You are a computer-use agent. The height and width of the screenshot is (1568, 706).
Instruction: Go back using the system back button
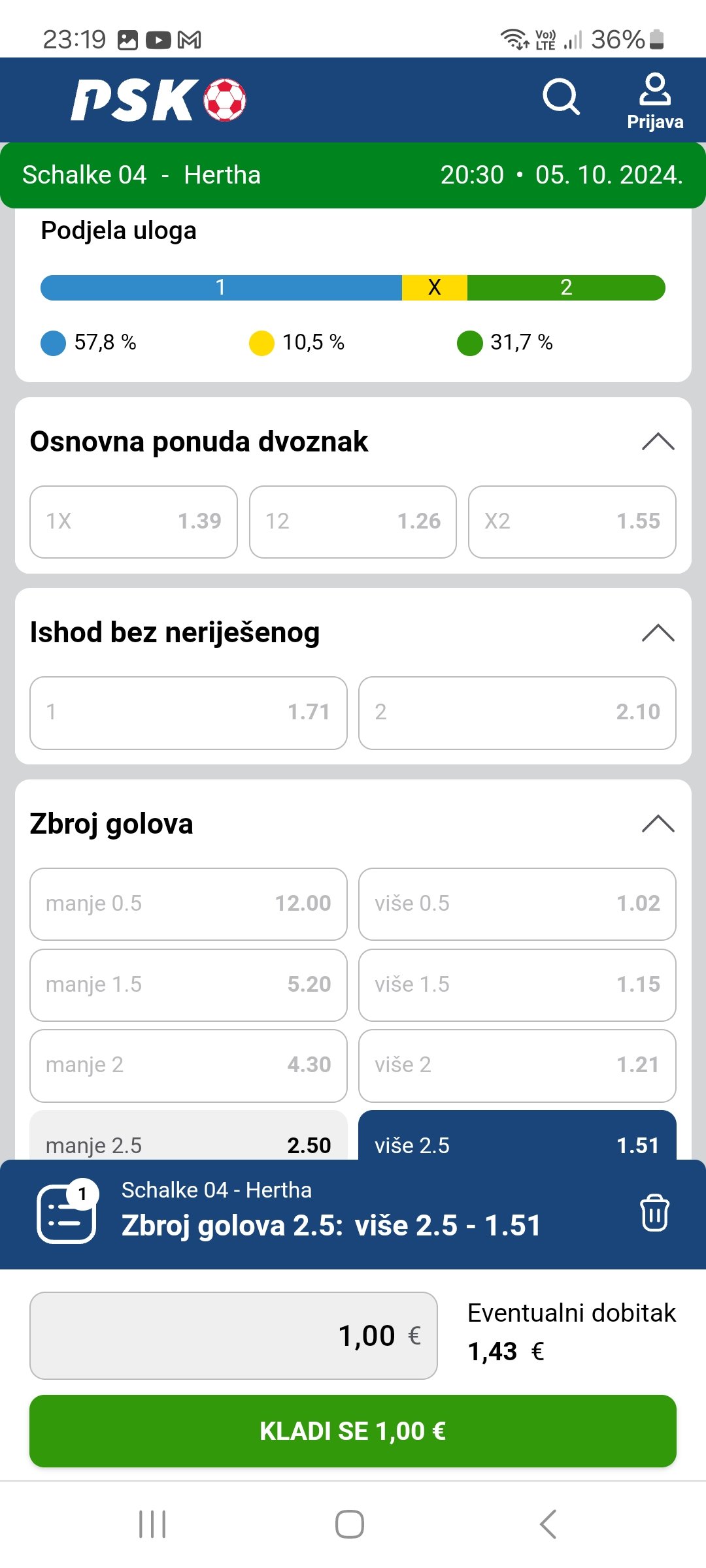548,1524
